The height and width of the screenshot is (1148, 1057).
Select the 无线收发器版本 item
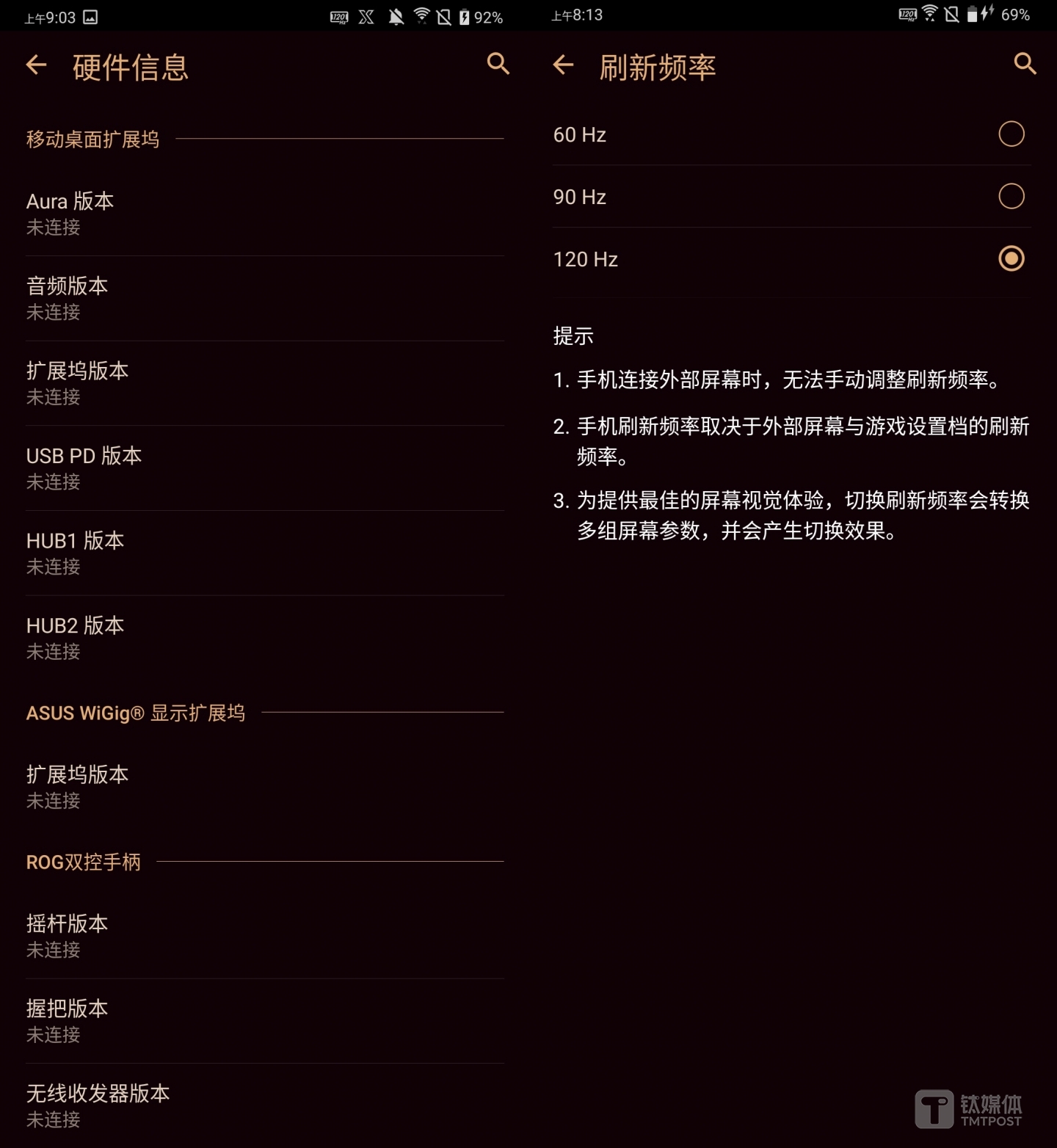pos(264,1105)
